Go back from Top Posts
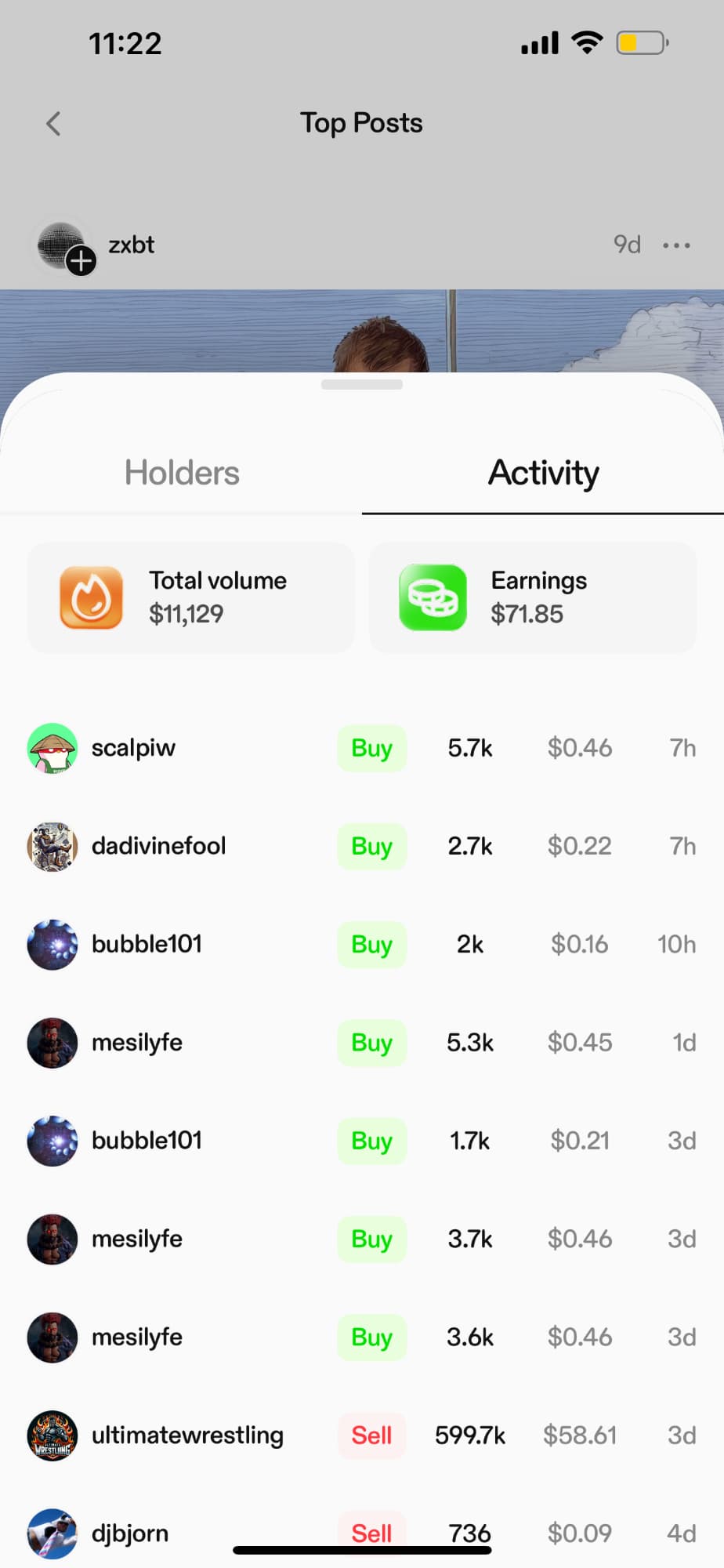724x1568 pixels. pyautogui.click(x=53, y=123)
